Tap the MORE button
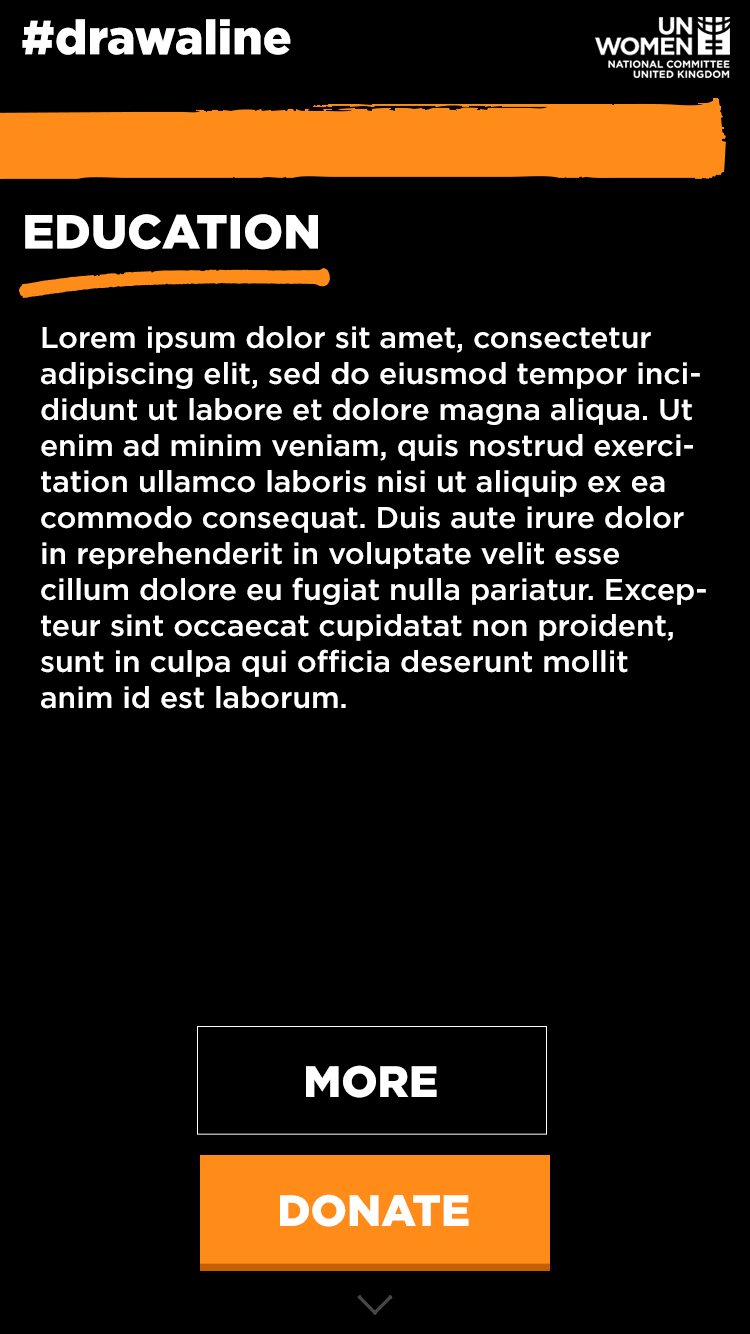Image resolution: width=750 pixels, height=1334 pixels. click(x=372, y=1080)
